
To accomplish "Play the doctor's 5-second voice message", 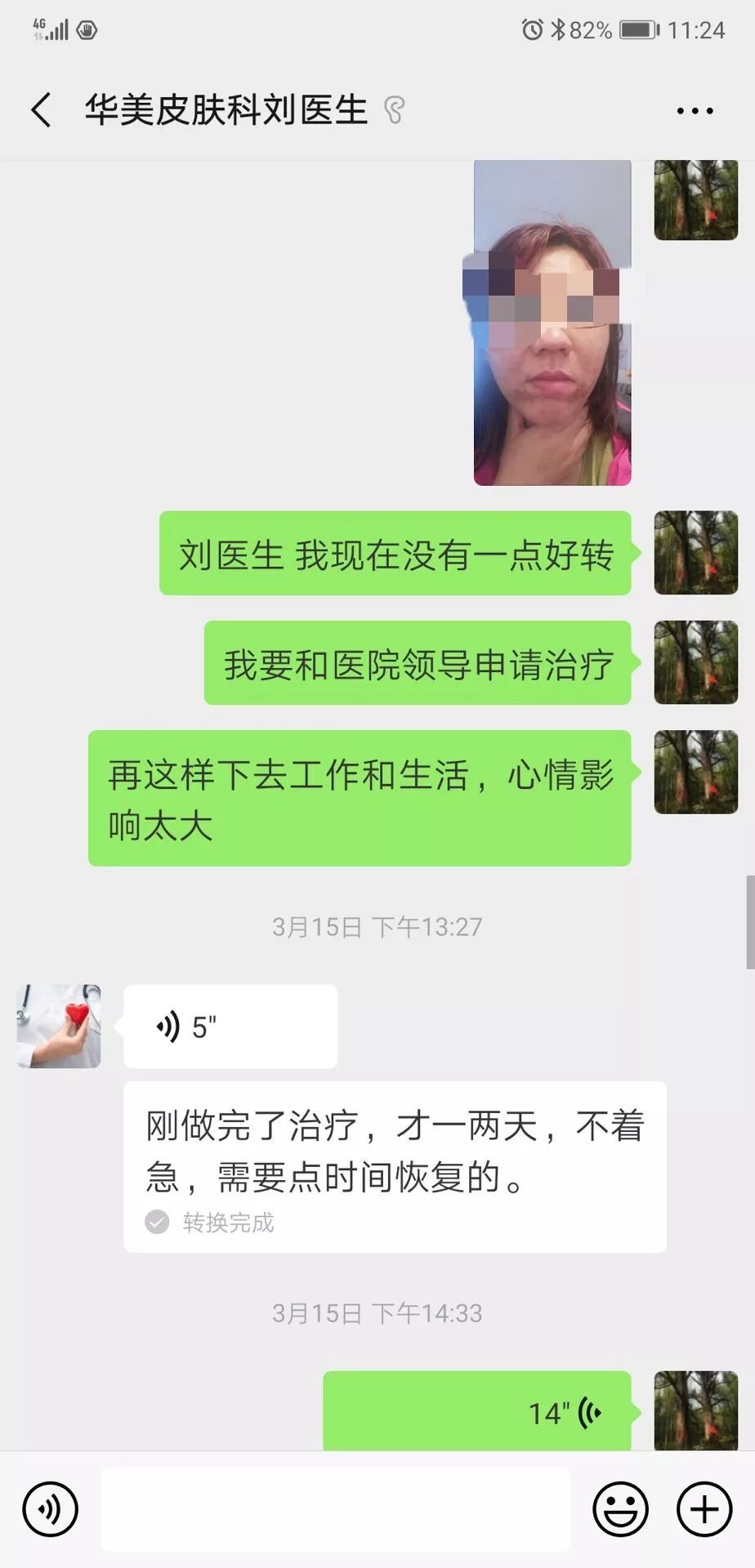I will point(229,1026).
